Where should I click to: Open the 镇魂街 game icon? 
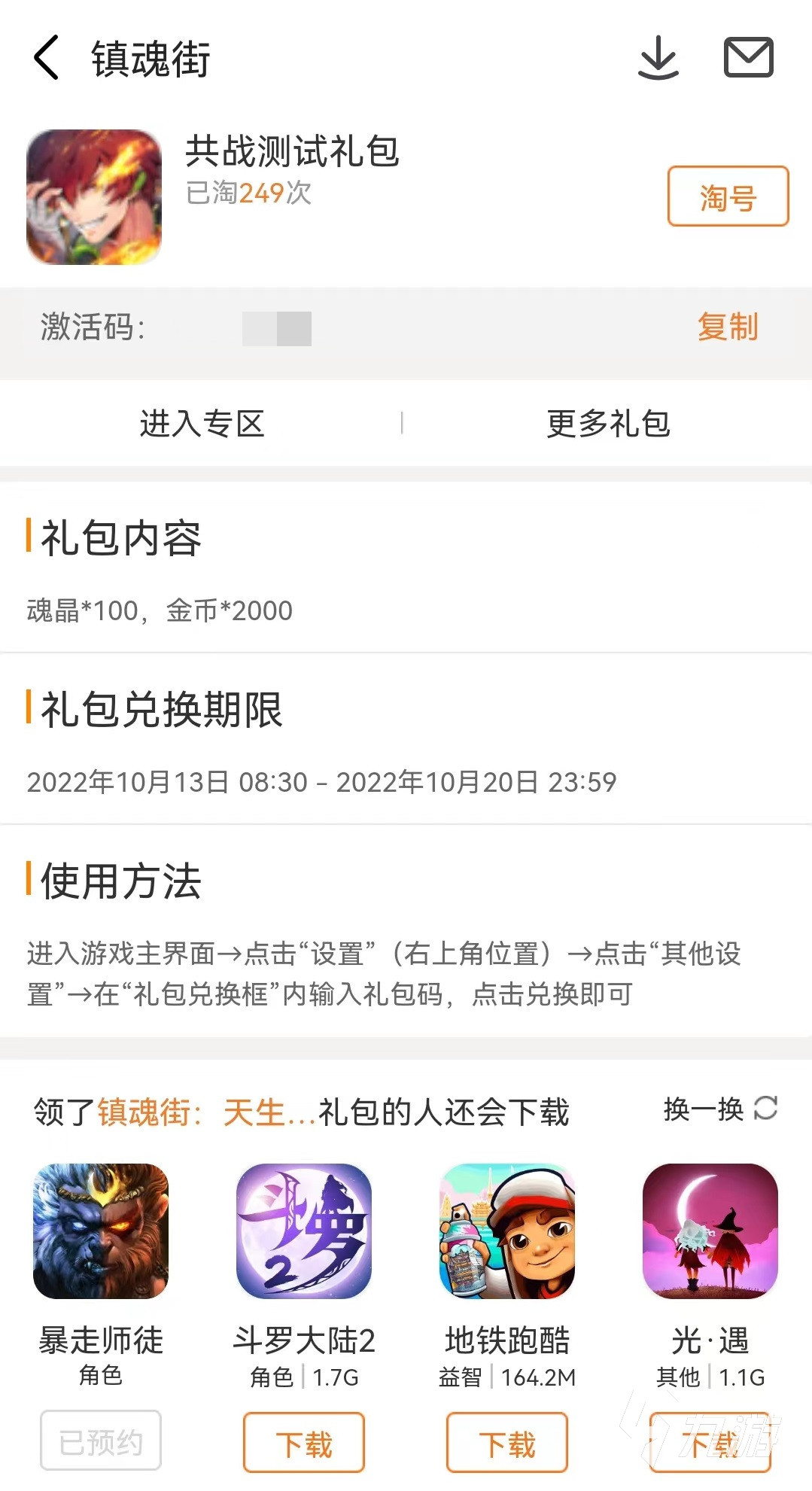(94, 197)
